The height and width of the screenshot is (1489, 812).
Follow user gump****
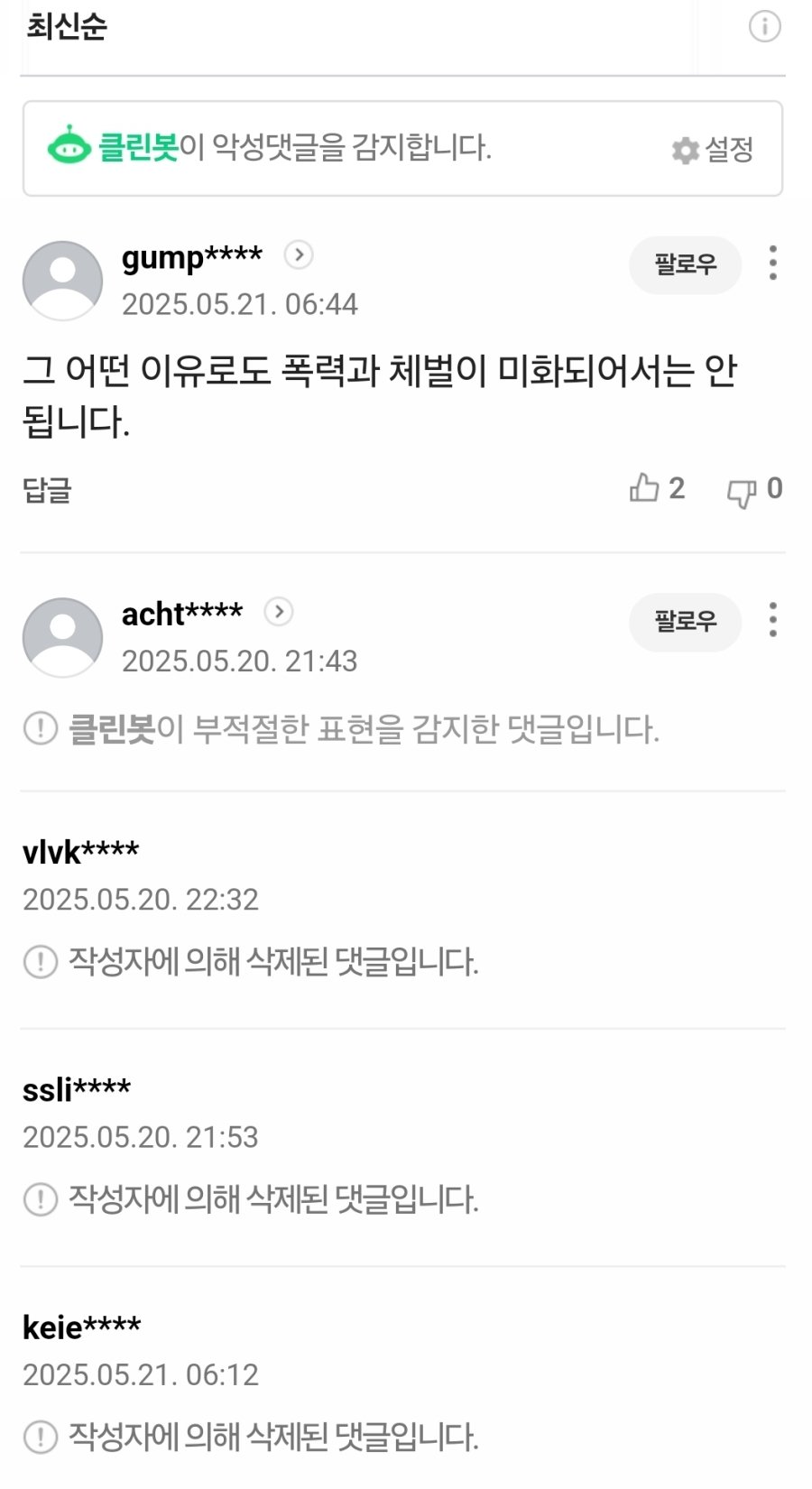[685, 264]
